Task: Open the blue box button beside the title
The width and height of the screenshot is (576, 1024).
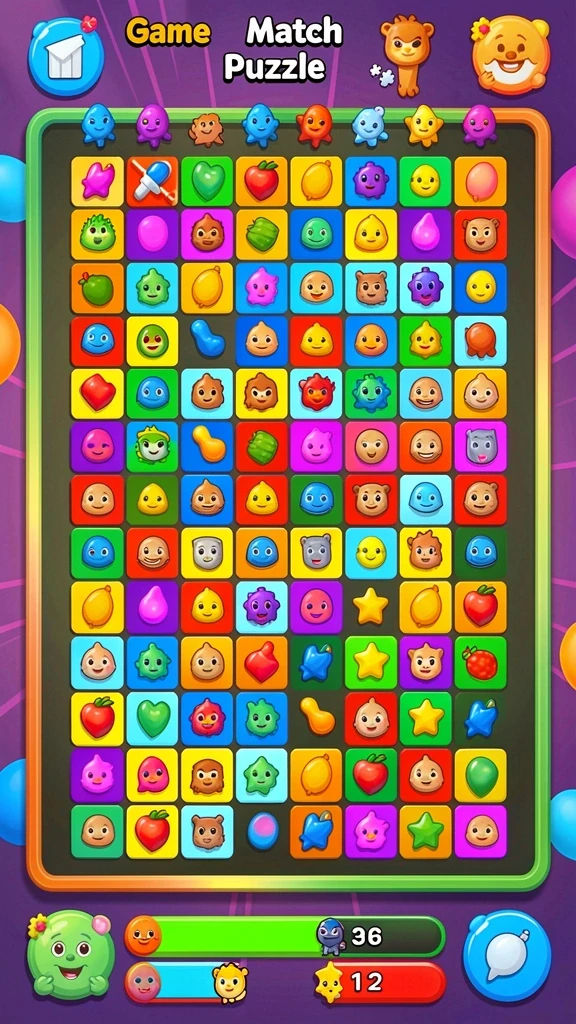Action: click(x=66, y=57)
